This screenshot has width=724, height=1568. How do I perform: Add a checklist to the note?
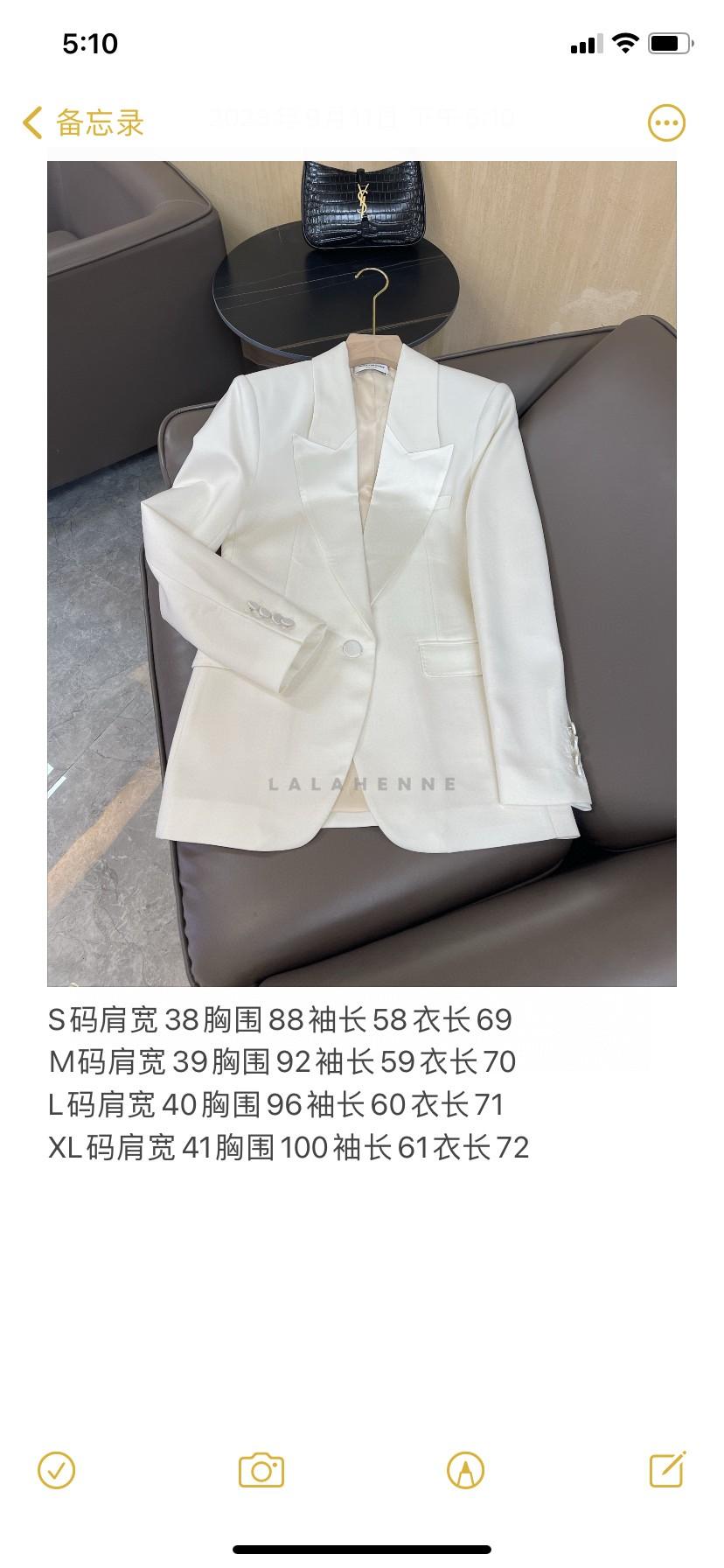57,1470
